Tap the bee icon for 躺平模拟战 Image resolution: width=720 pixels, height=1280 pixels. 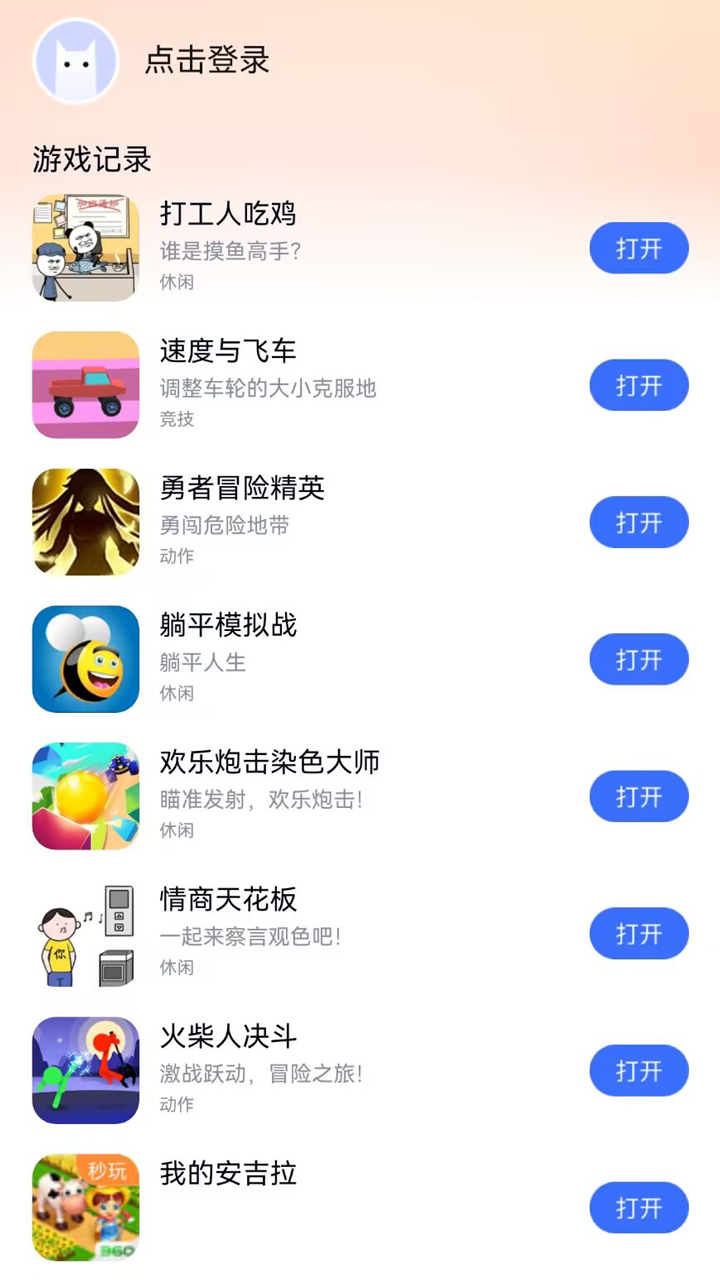tap(85, 658)
